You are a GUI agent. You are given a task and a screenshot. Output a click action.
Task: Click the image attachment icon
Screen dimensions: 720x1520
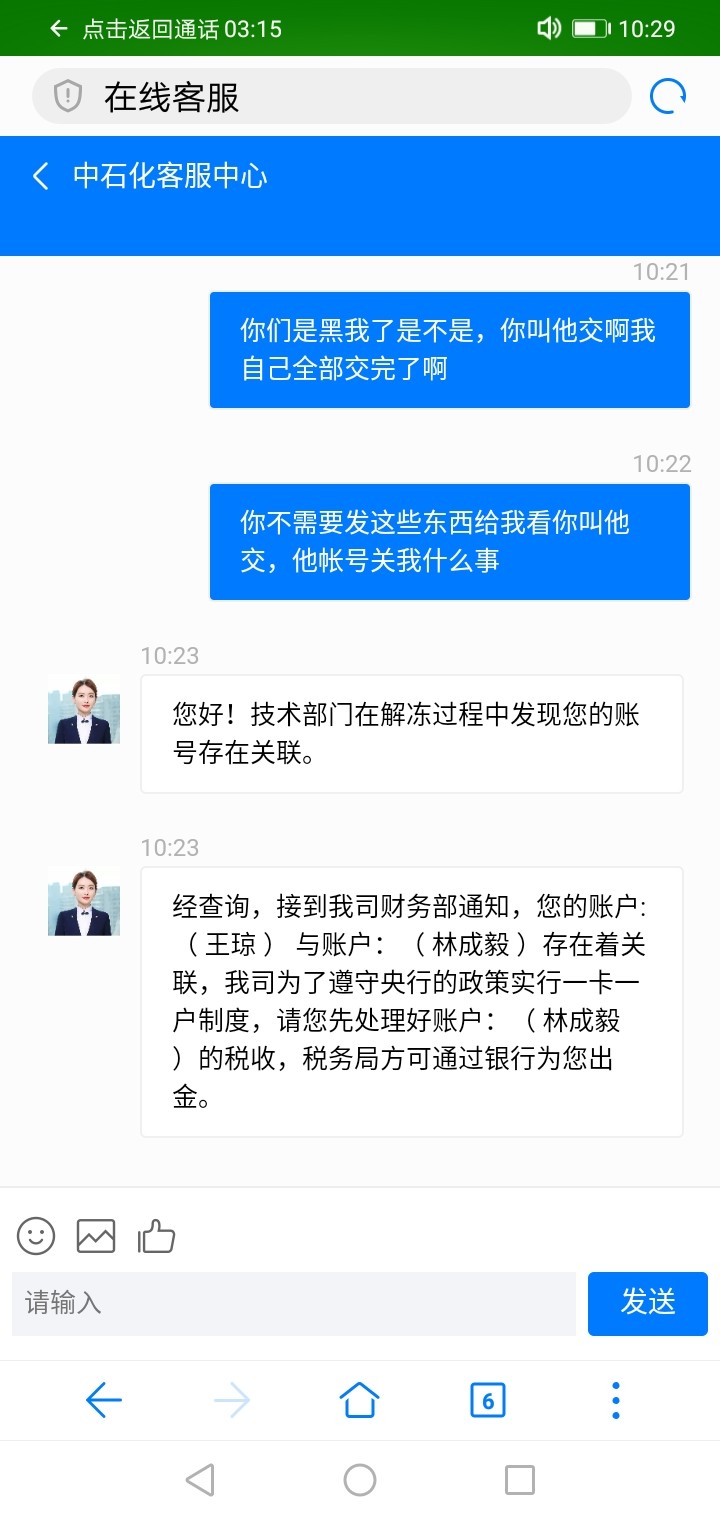pos(96,1236)
